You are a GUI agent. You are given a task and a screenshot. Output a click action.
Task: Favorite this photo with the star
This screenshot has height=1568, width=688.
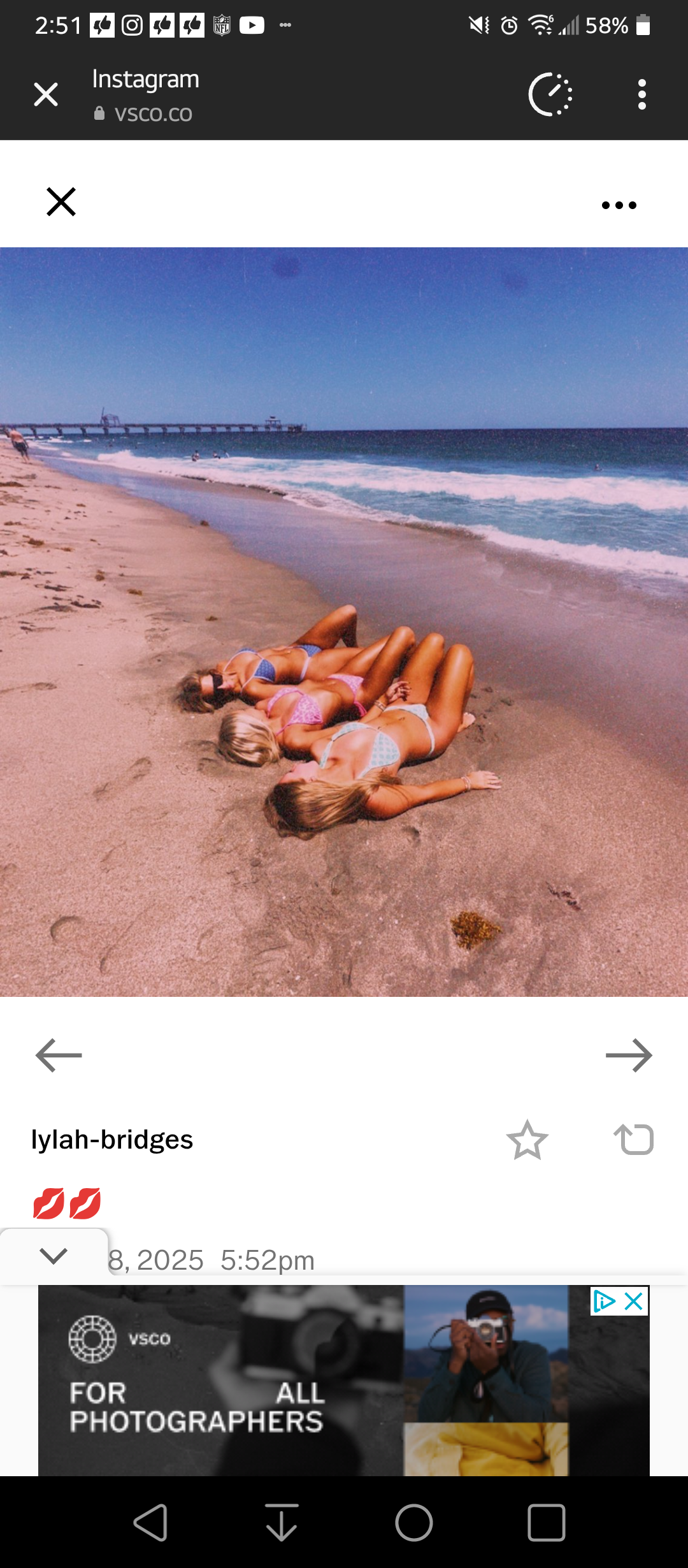(x=527, y=1140)
